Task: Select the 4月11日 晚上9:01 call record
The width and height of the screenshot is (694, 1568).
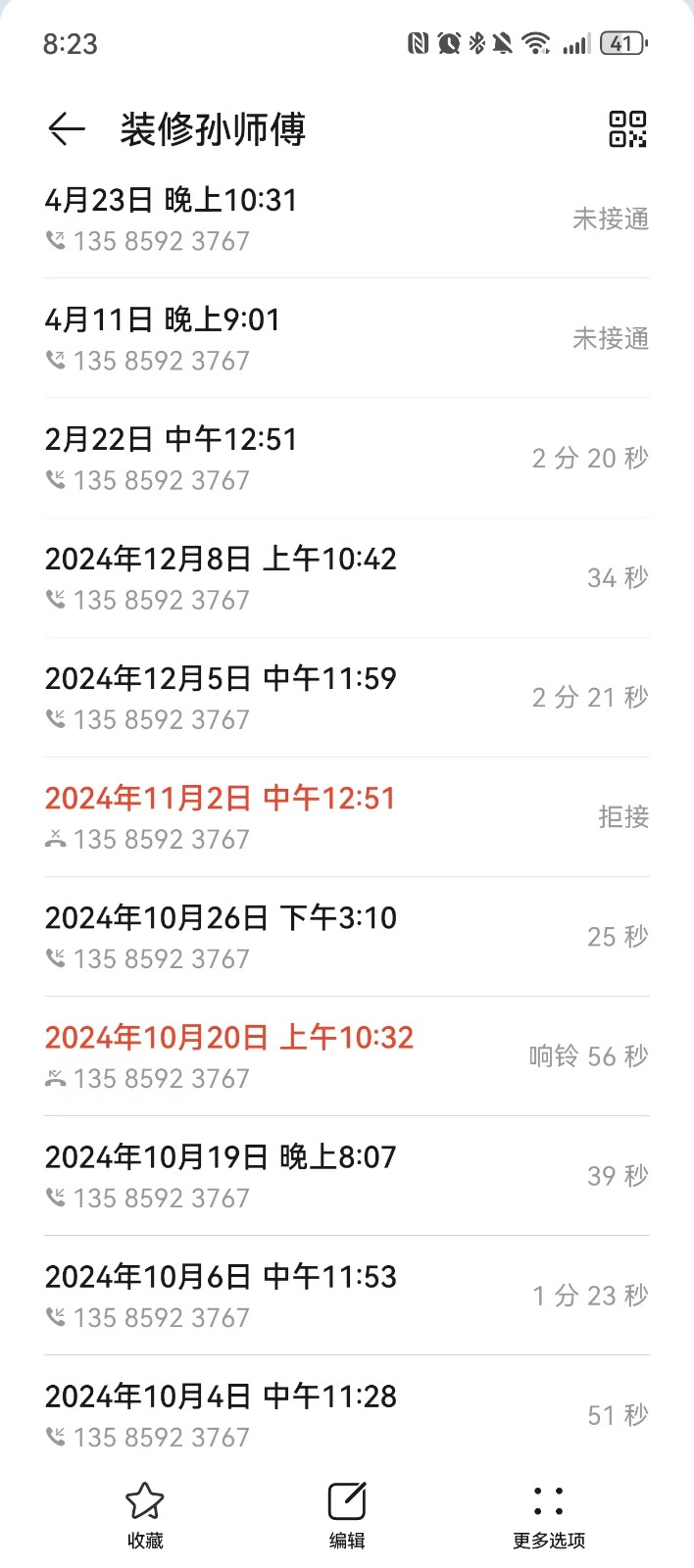Action: [x=347, y=339]
